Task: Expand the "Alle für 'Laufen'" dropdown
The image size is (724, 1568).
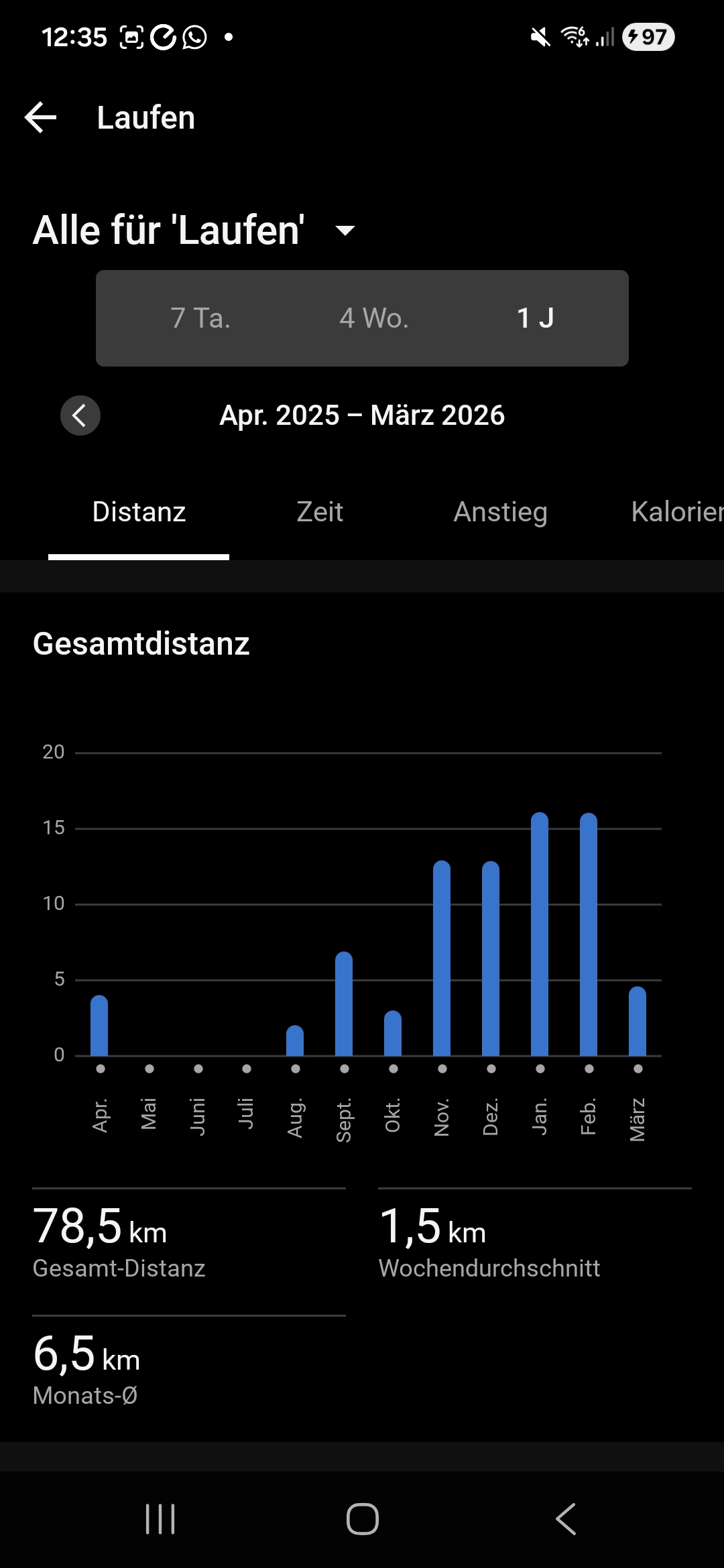Action: point(345,231)
